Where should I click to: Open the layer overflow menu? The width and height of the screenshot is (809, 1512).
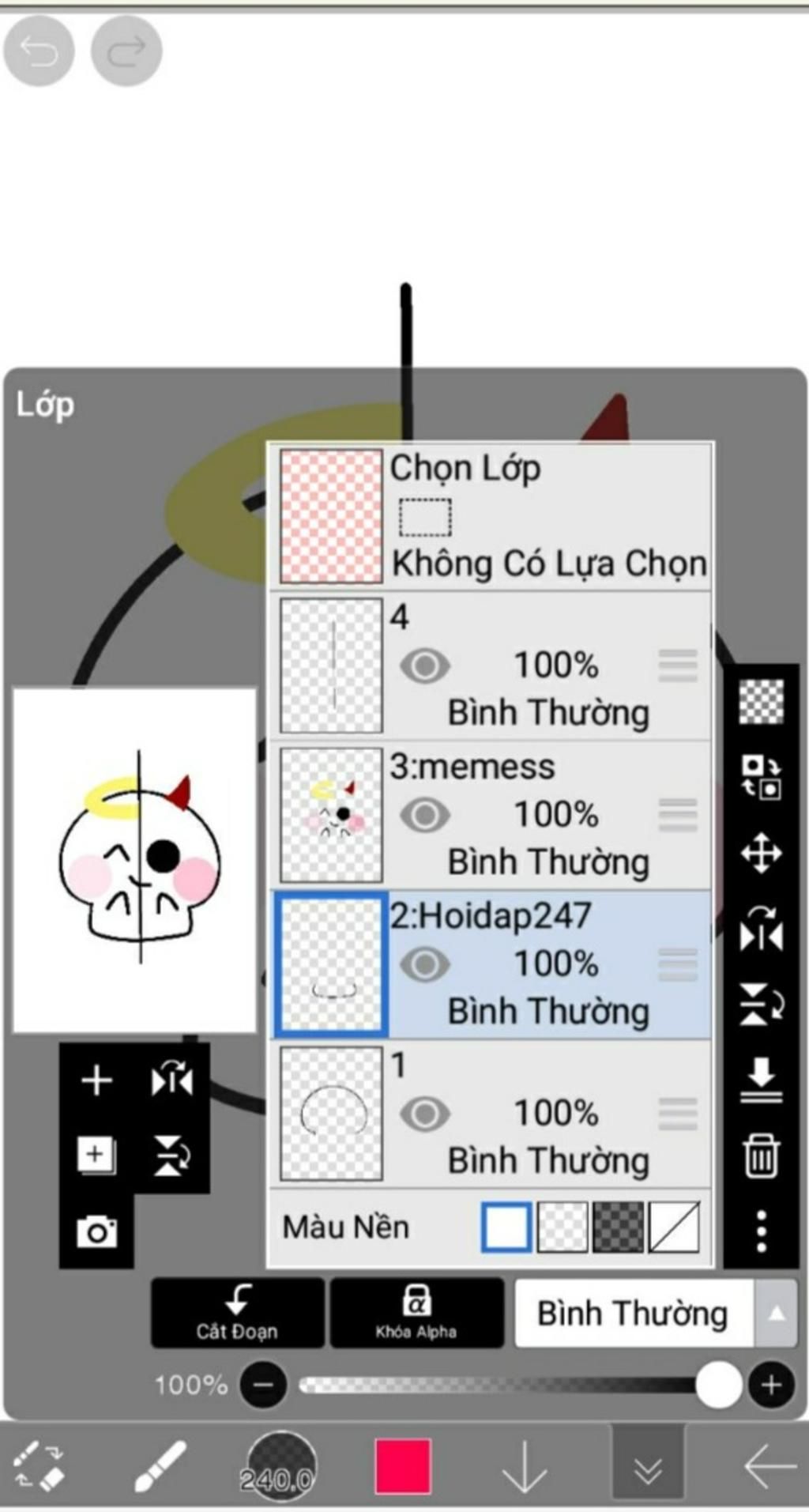point(761,1231)
